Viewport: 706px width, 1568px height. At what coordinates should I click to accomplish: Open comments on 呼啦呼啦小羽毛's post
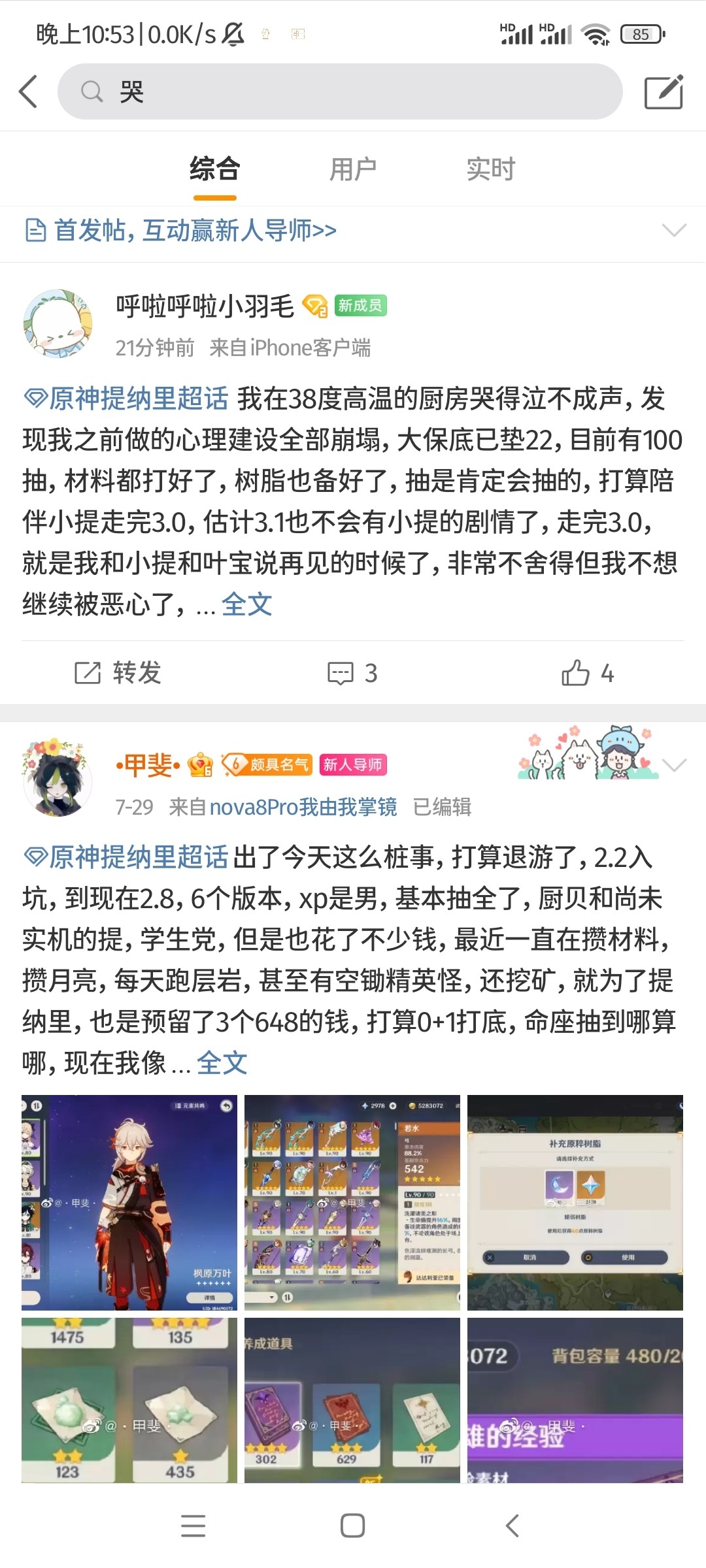point(352,672)
